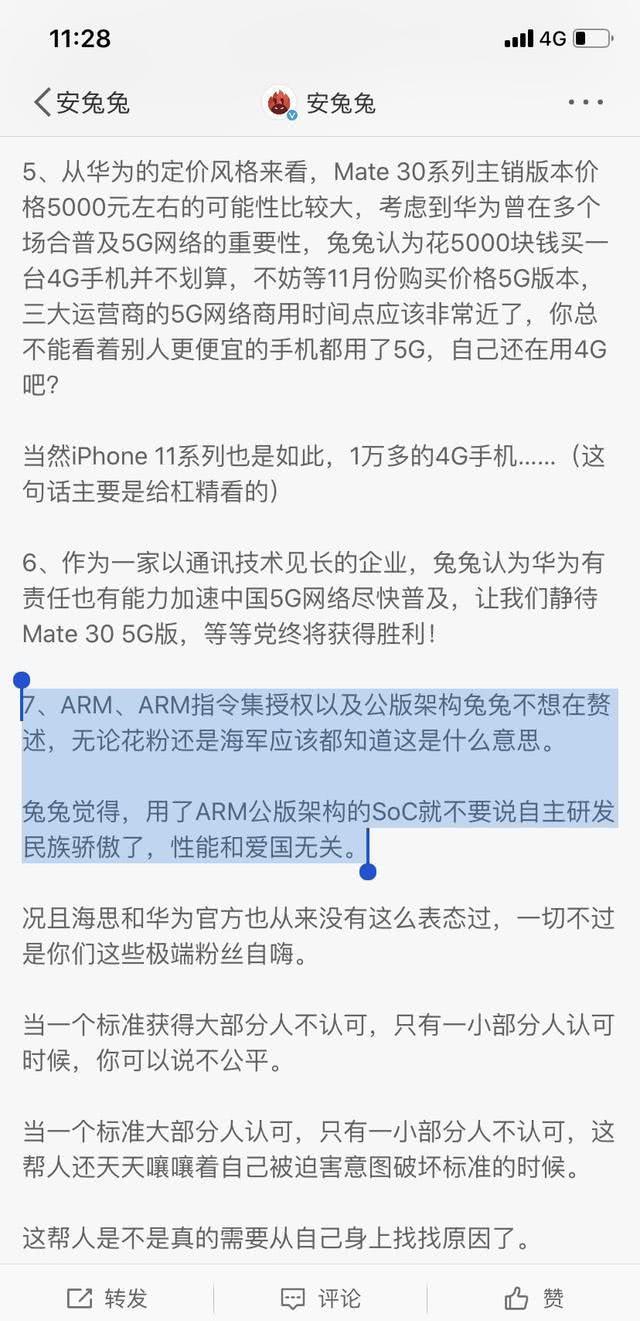Open 安兔兔 profile from title avatar

pos(280,102)
